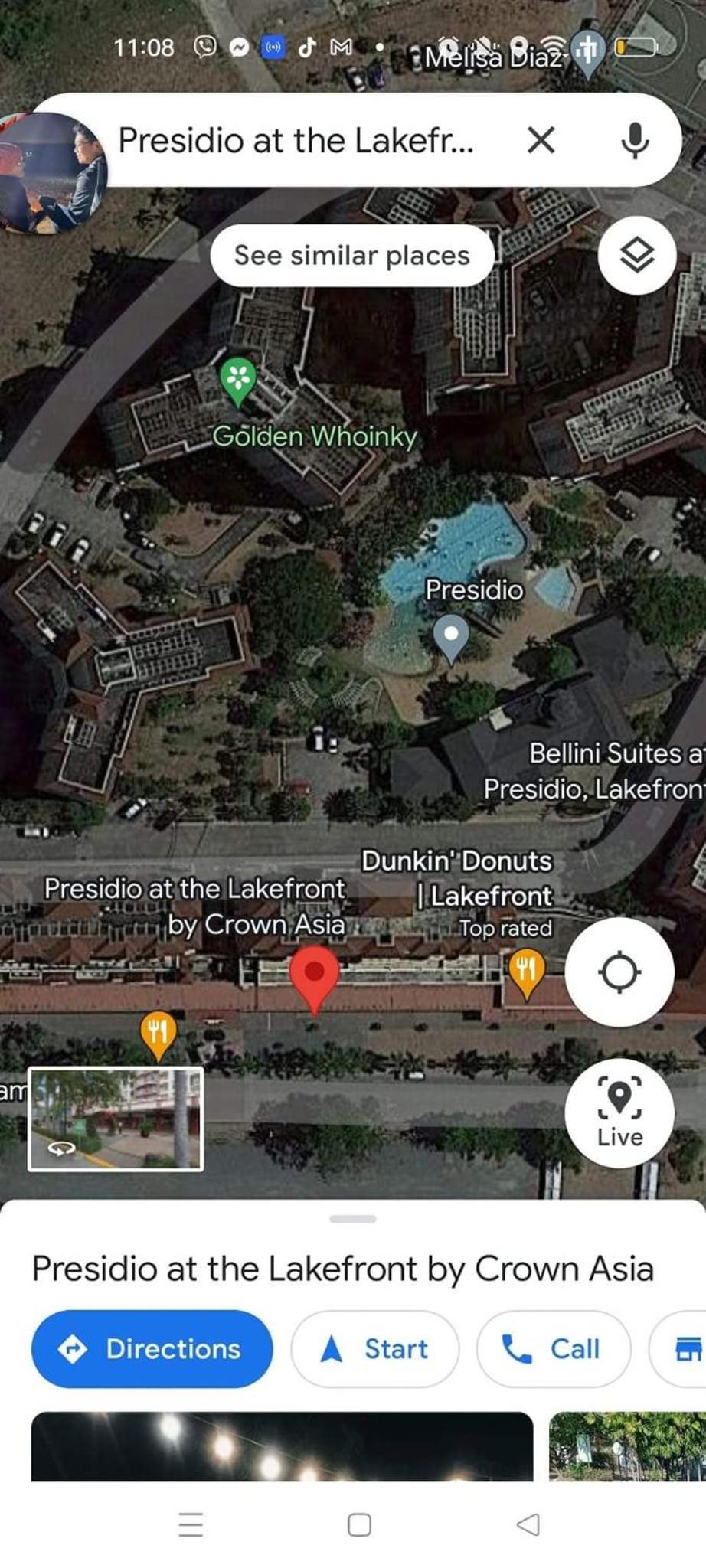The width and height of the screenshot is (706, 1568).
Task: Open the string-lights night photo
Action: tap(282, 1445)
